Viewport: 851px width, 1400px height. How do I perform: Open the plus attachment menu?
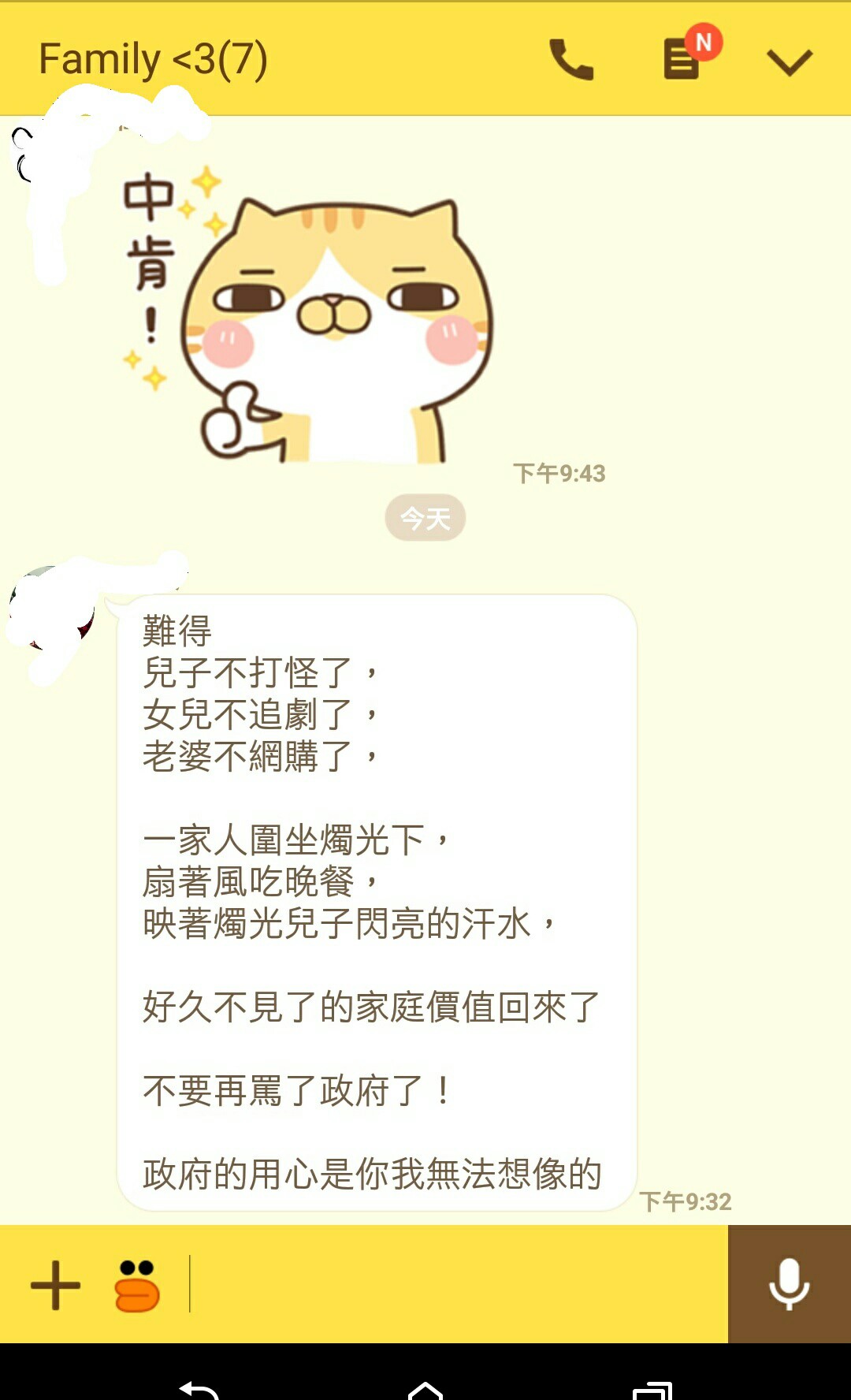point(55,1285)
